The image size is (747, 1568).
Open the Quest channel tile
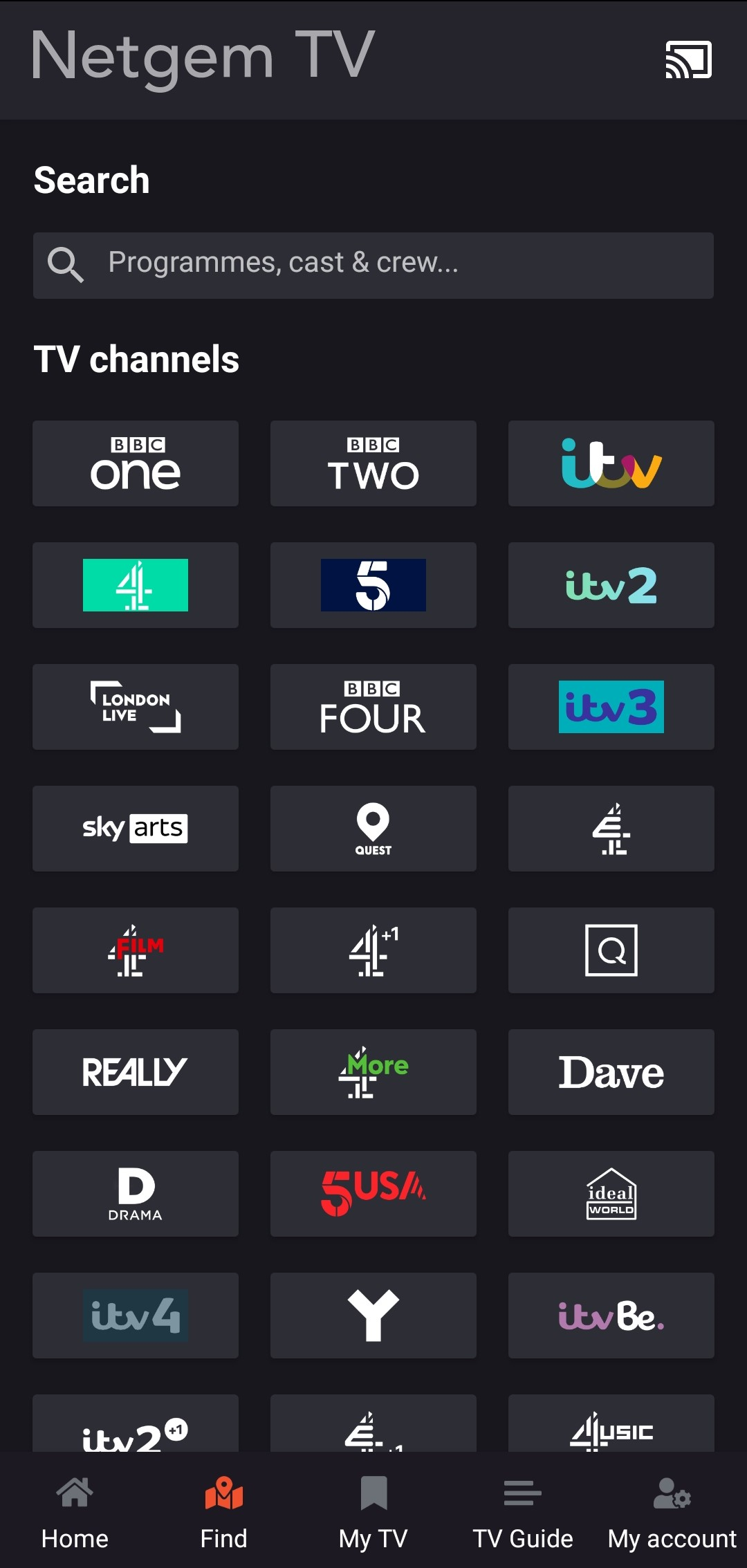coord(373,829)
